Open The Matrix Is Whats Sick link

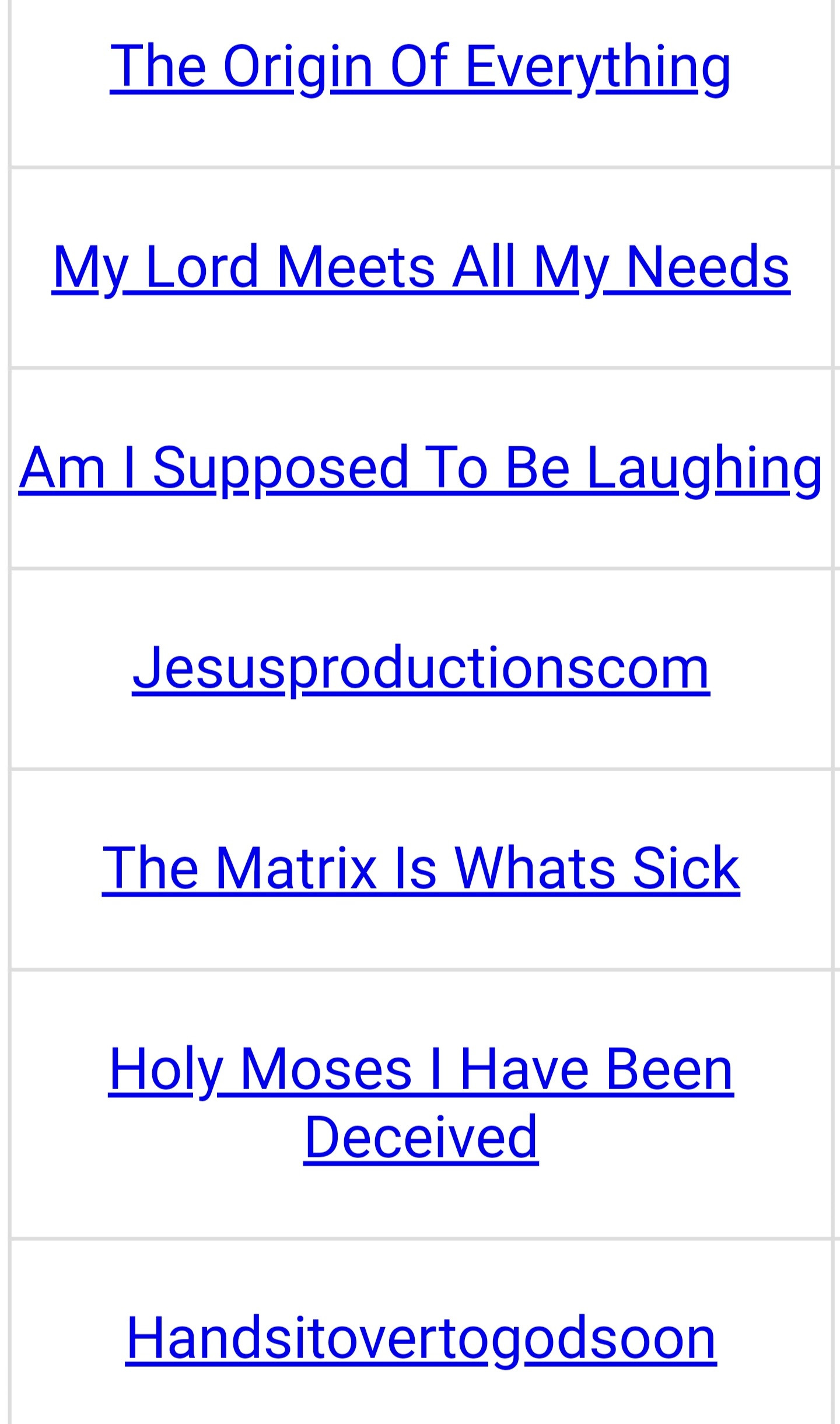(421, 869)
